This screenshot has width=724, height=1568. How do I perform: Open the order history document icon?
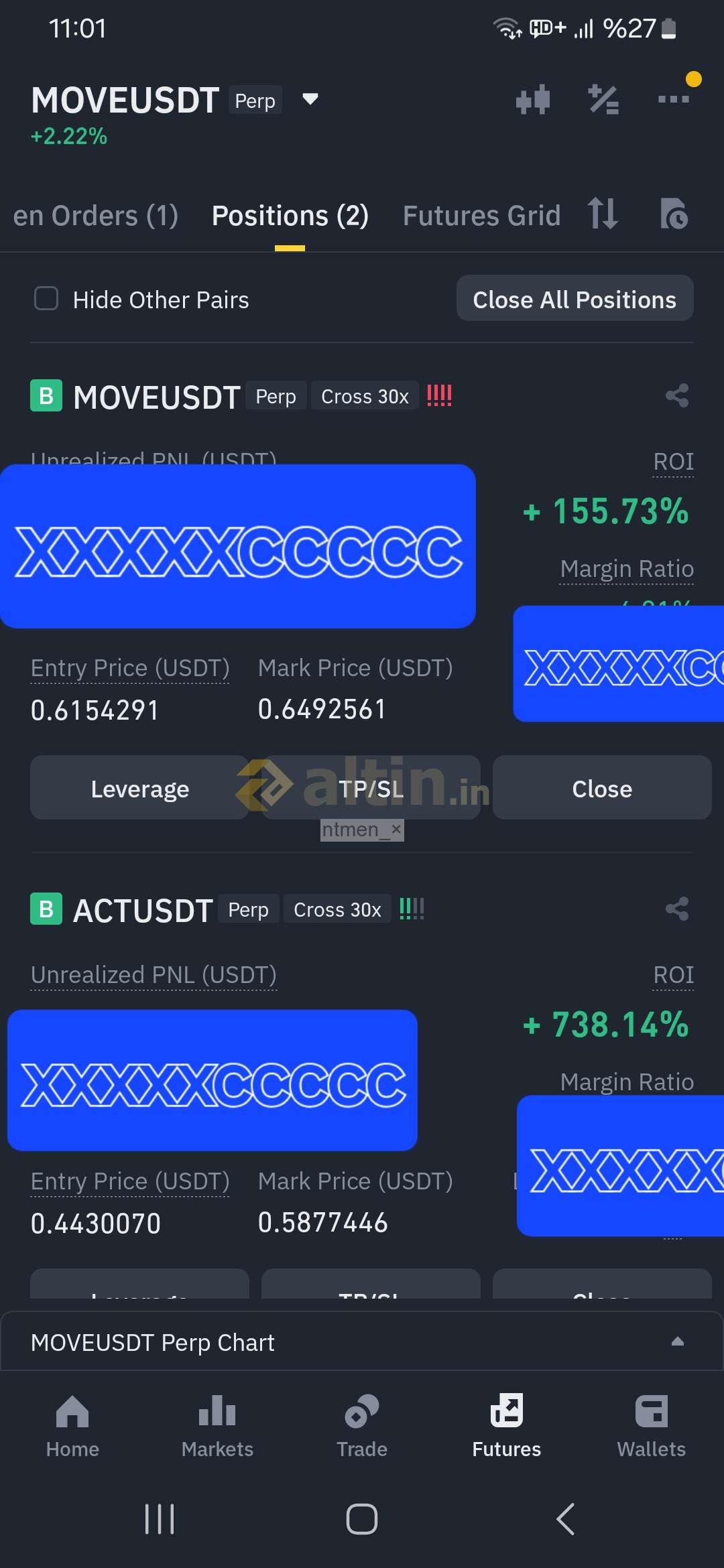click(x=674, y=214)
